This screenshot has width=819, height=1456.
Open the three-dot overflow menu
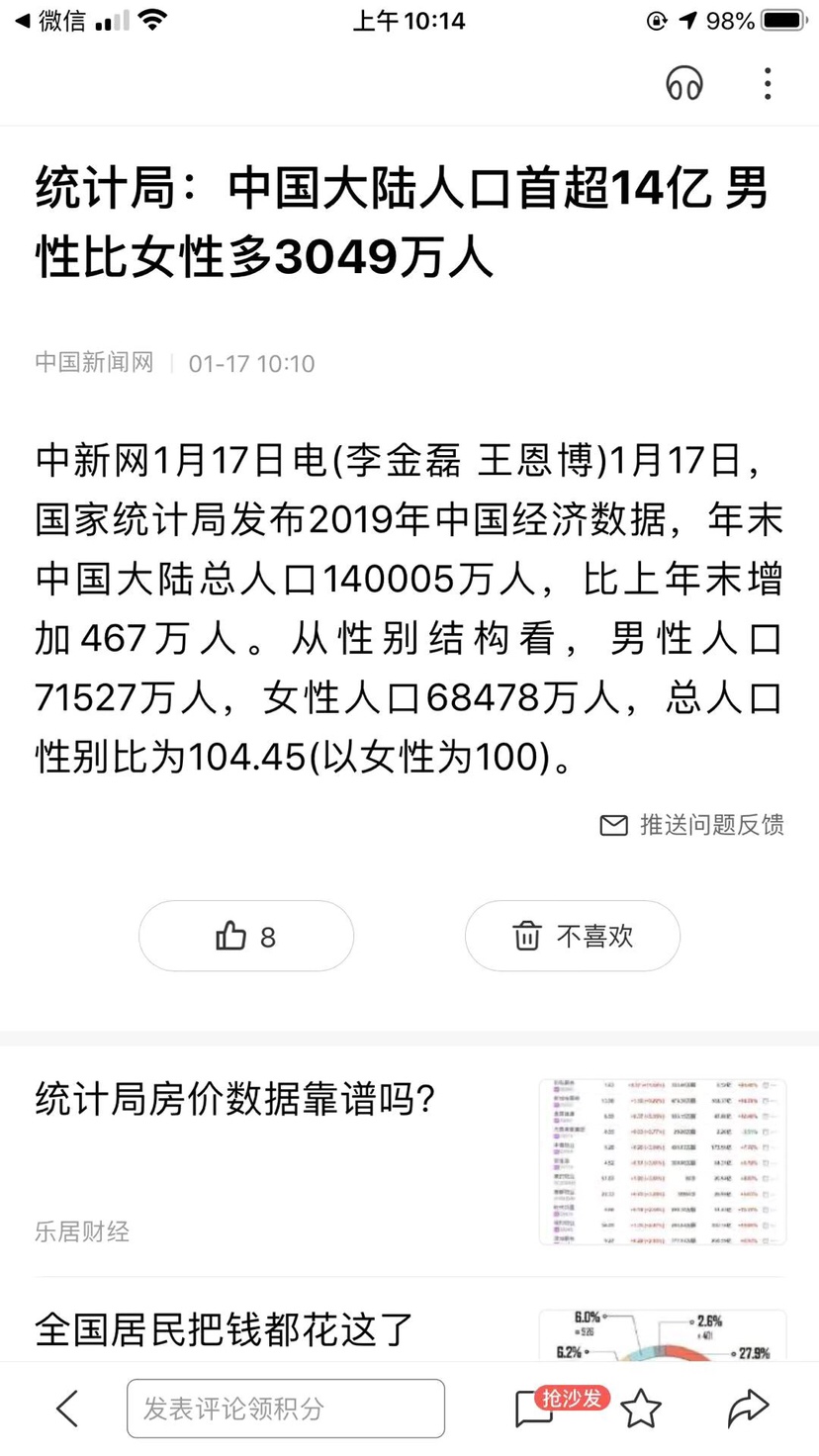coord(768,84)
